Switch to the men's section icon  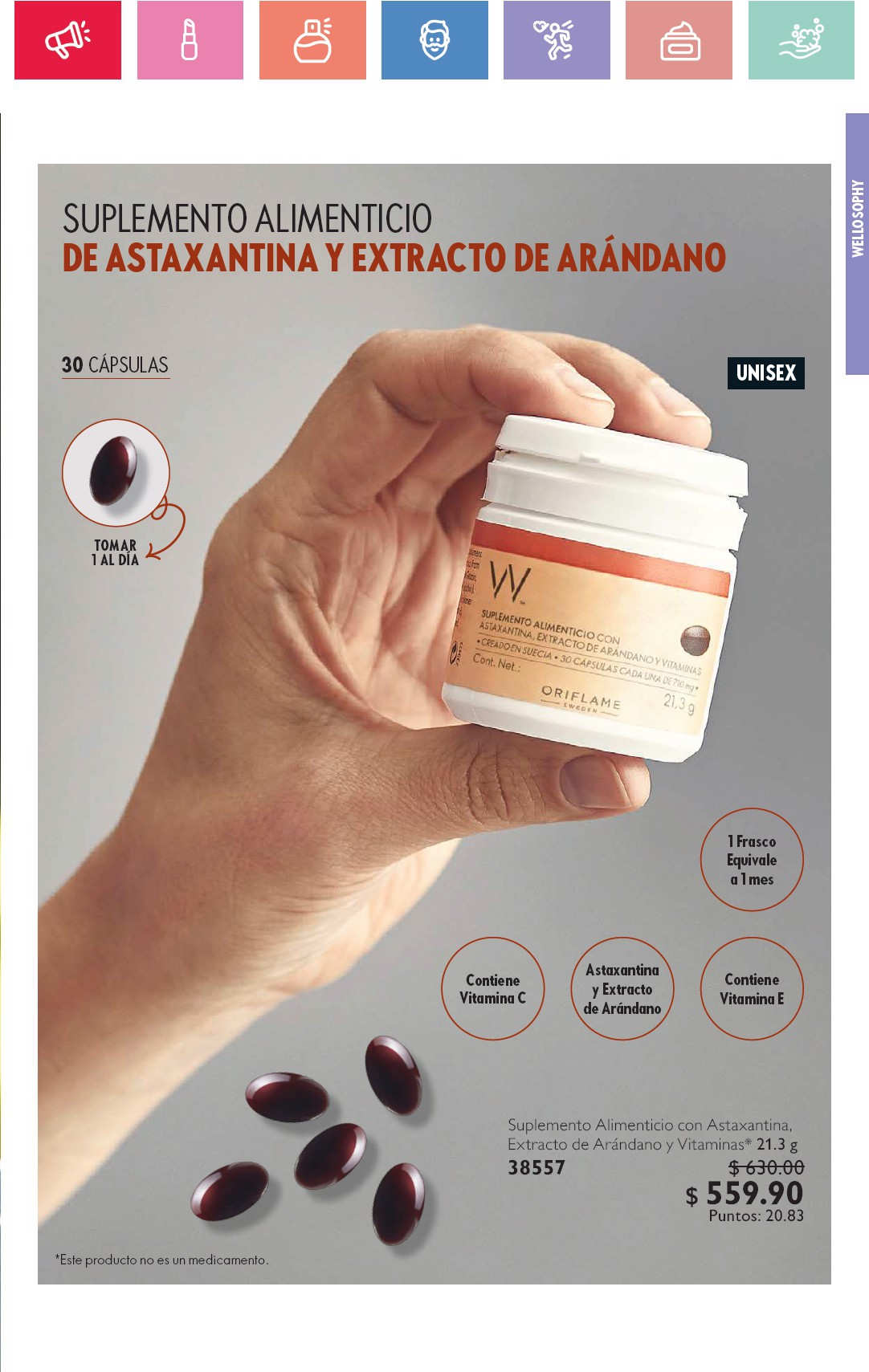[434, 40]
